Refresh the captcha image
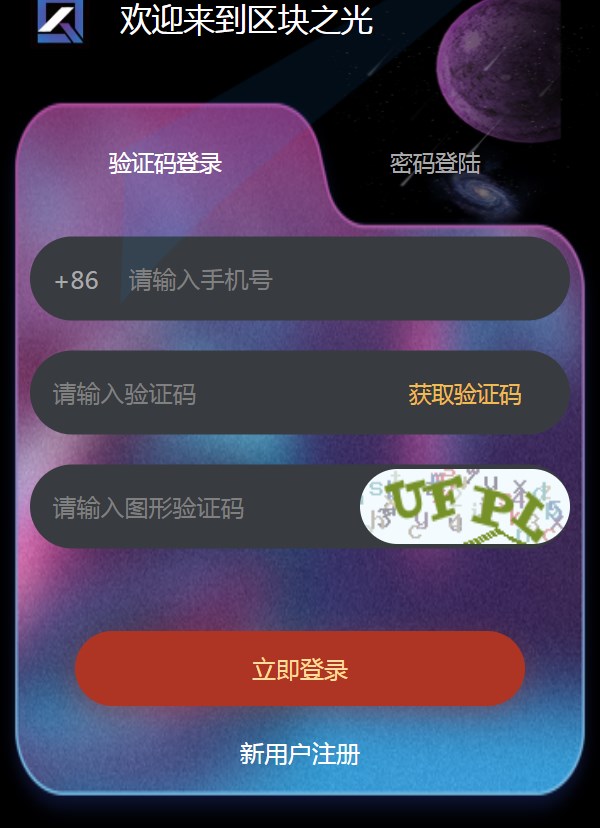The height and width of the screenshot is (828, 600). click(x=464, y=507)
